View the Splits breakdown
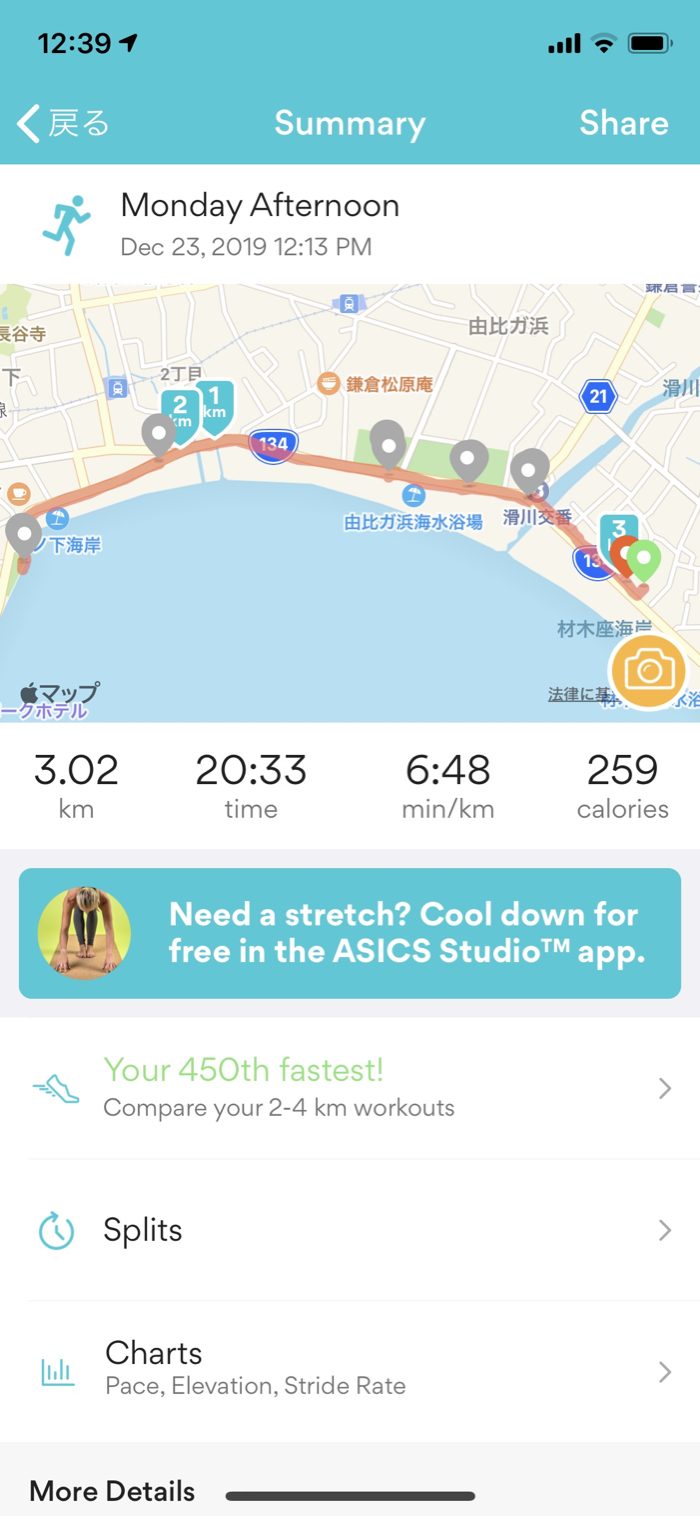The width and height of the screenshot is (700, 1516). pyautogui.click(x=350, y=1230)
